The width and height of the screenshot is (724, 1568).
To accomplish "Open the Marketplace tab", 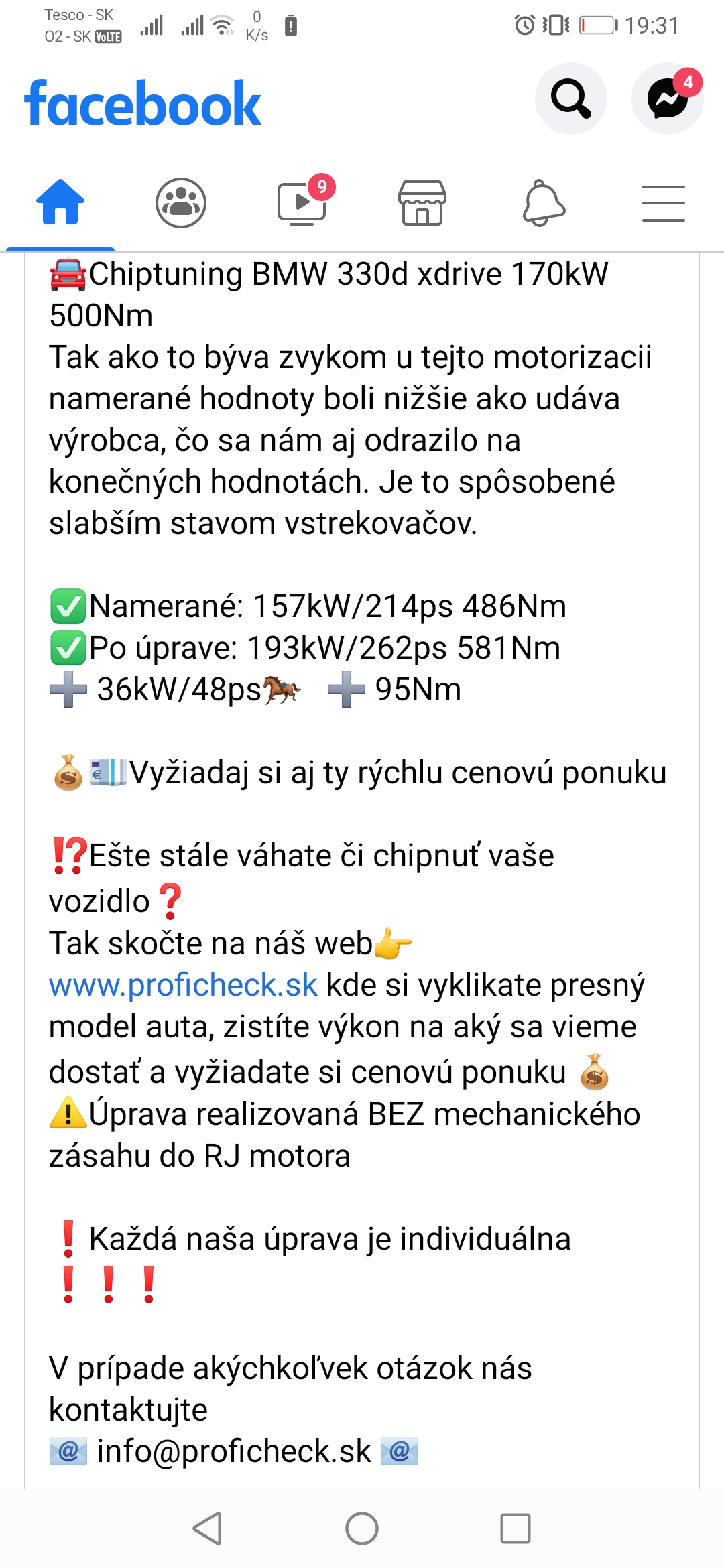I will [x=422, y=202].
